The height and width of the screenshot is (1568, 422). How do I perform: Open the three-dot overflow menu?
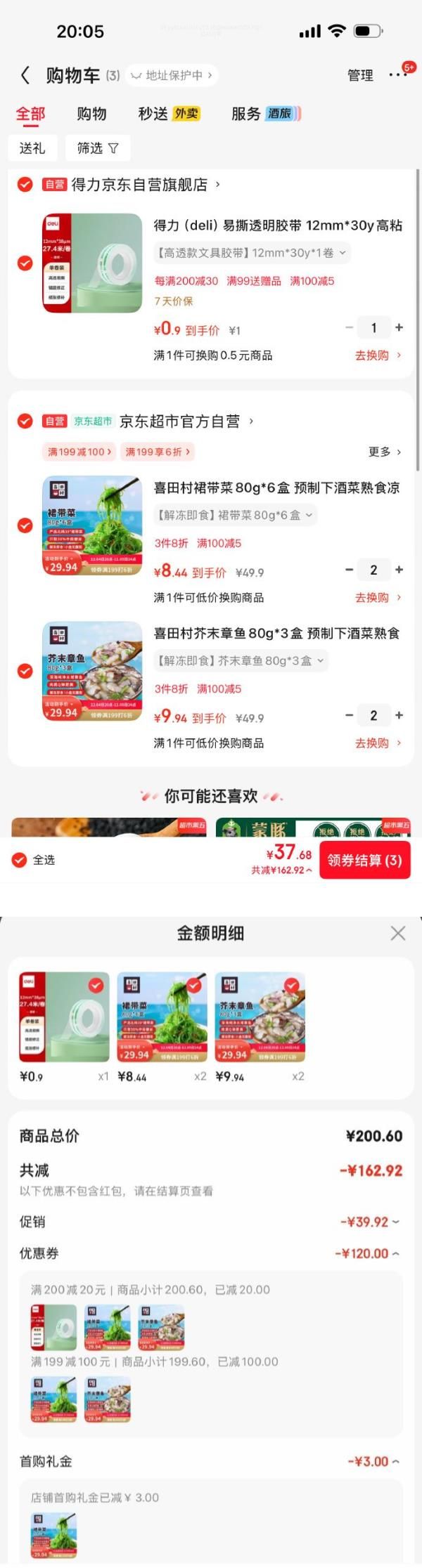click(398, 74)
